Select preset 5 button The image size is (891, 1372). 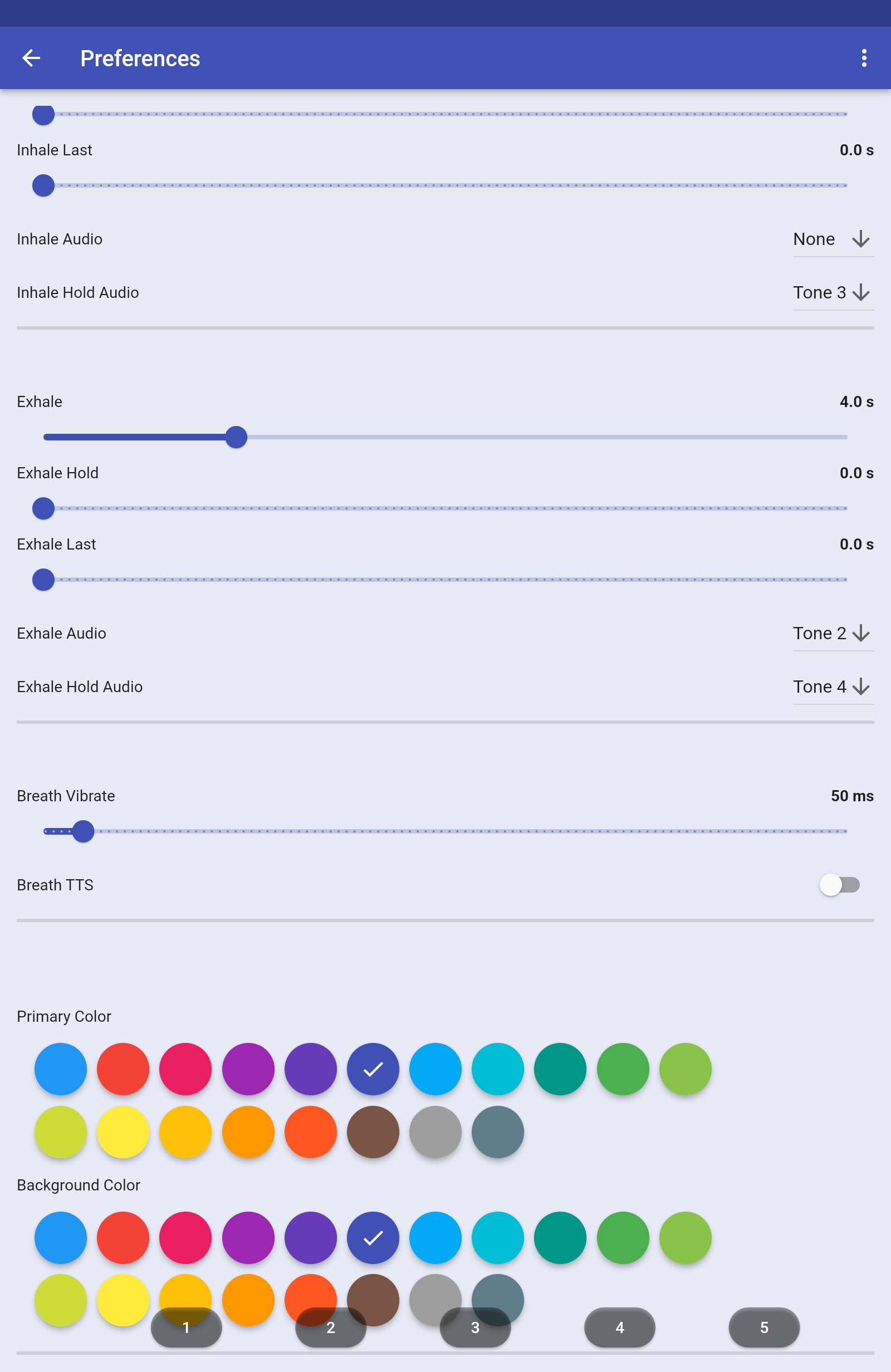(763, 1327)
